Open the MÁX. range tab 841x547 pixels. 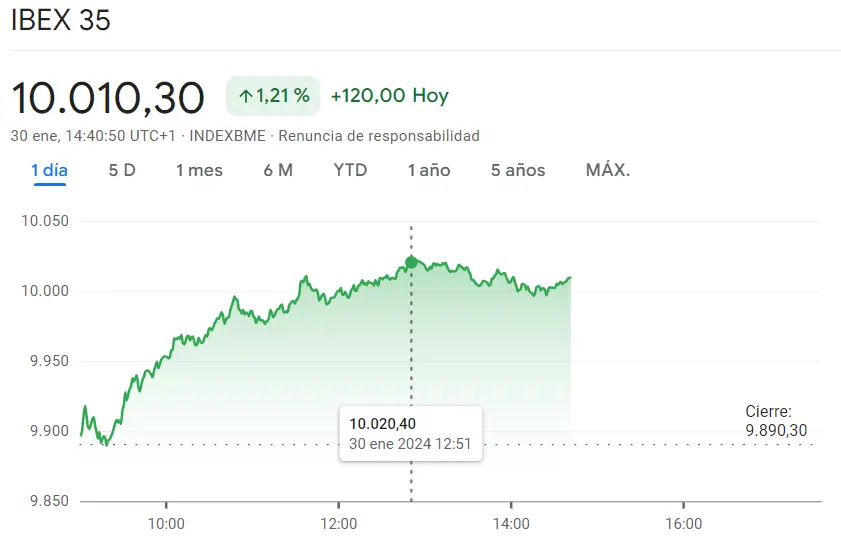tap(608, 171)
